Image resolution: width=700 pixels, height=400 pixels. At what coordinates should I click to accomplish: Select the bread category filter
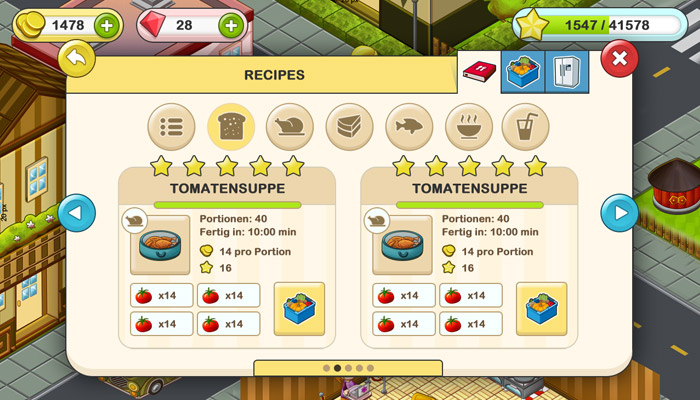click(231, 126)
